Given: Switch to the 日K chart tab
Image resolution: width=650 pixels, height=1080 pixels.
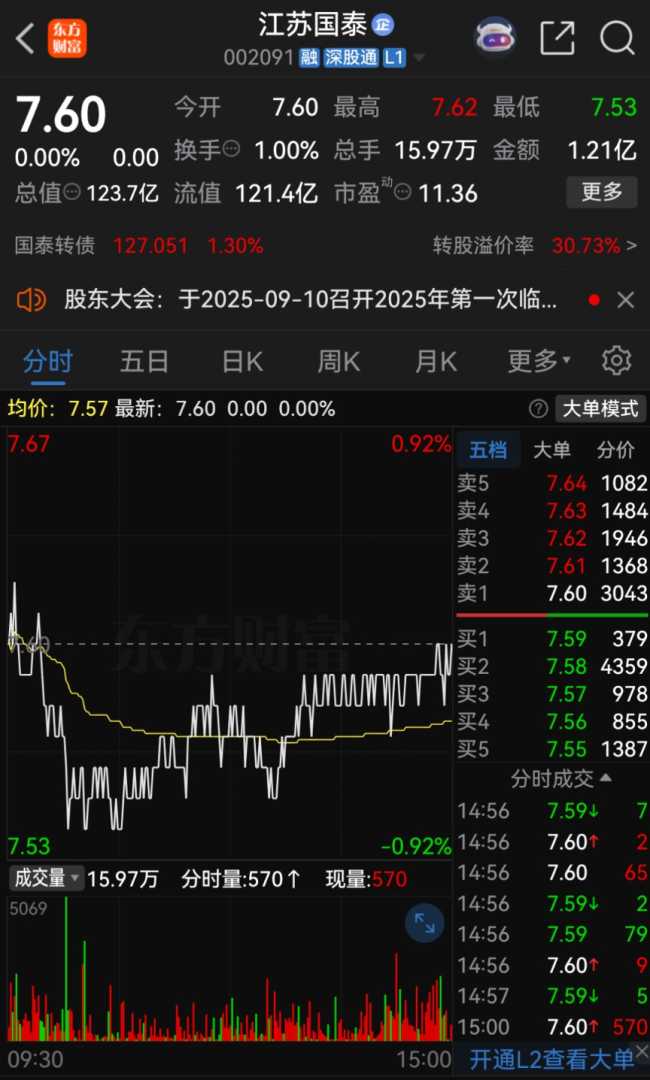Looking at the screenshot, I should point(241,361).
